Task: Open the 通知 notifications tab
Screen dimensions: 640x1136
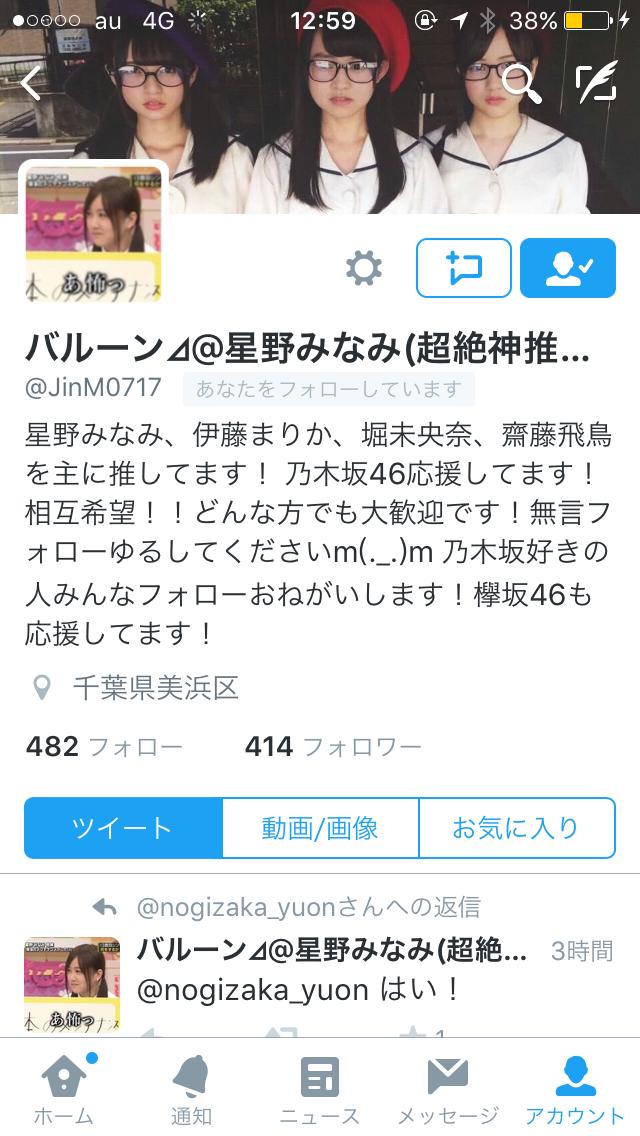Action: [190, 1090]
